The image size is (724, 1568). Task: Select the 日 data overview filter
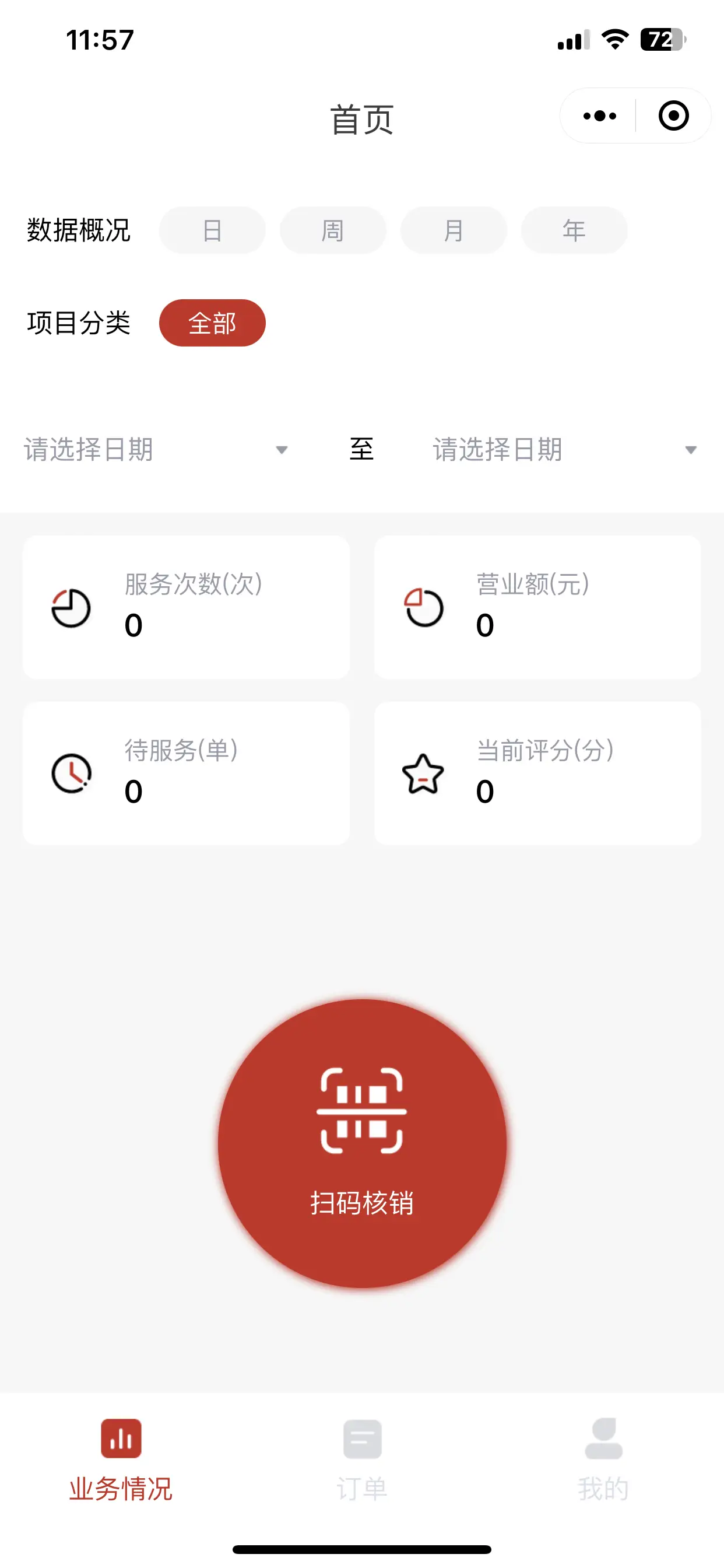pos(212,230)
